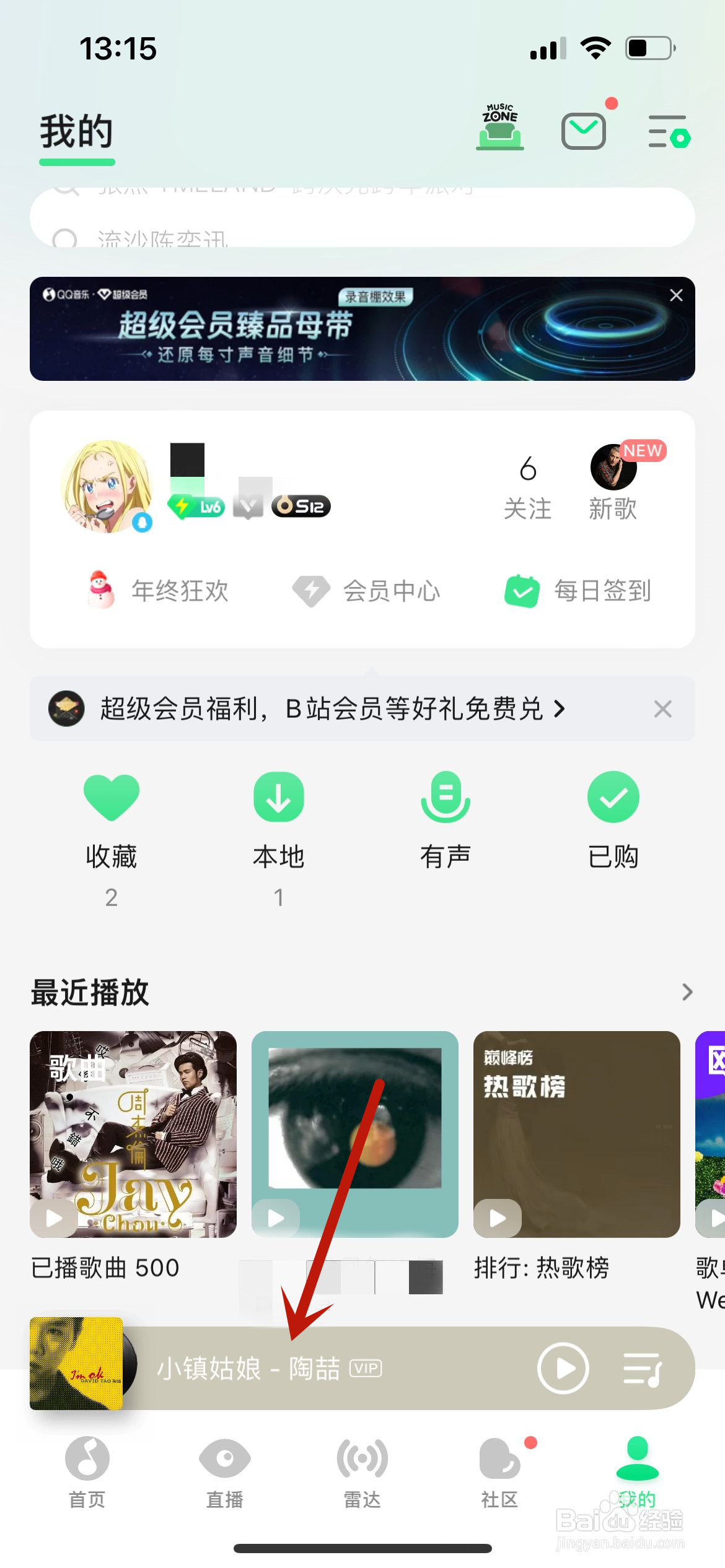Open the Music Zone icon

click(499, 128)
